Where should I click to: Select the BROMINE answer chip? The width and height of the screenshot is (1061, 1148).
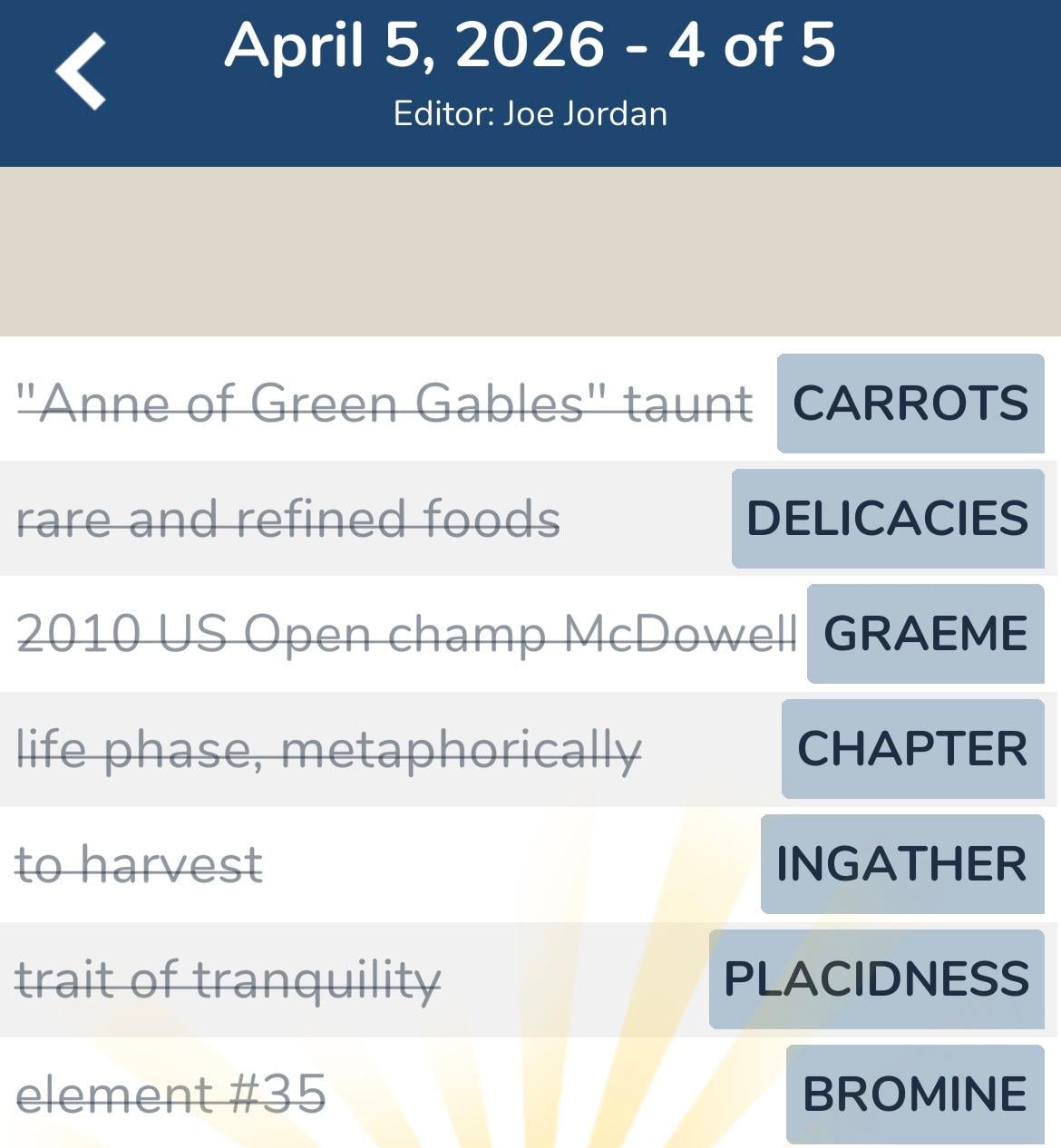coord(913,1093)
